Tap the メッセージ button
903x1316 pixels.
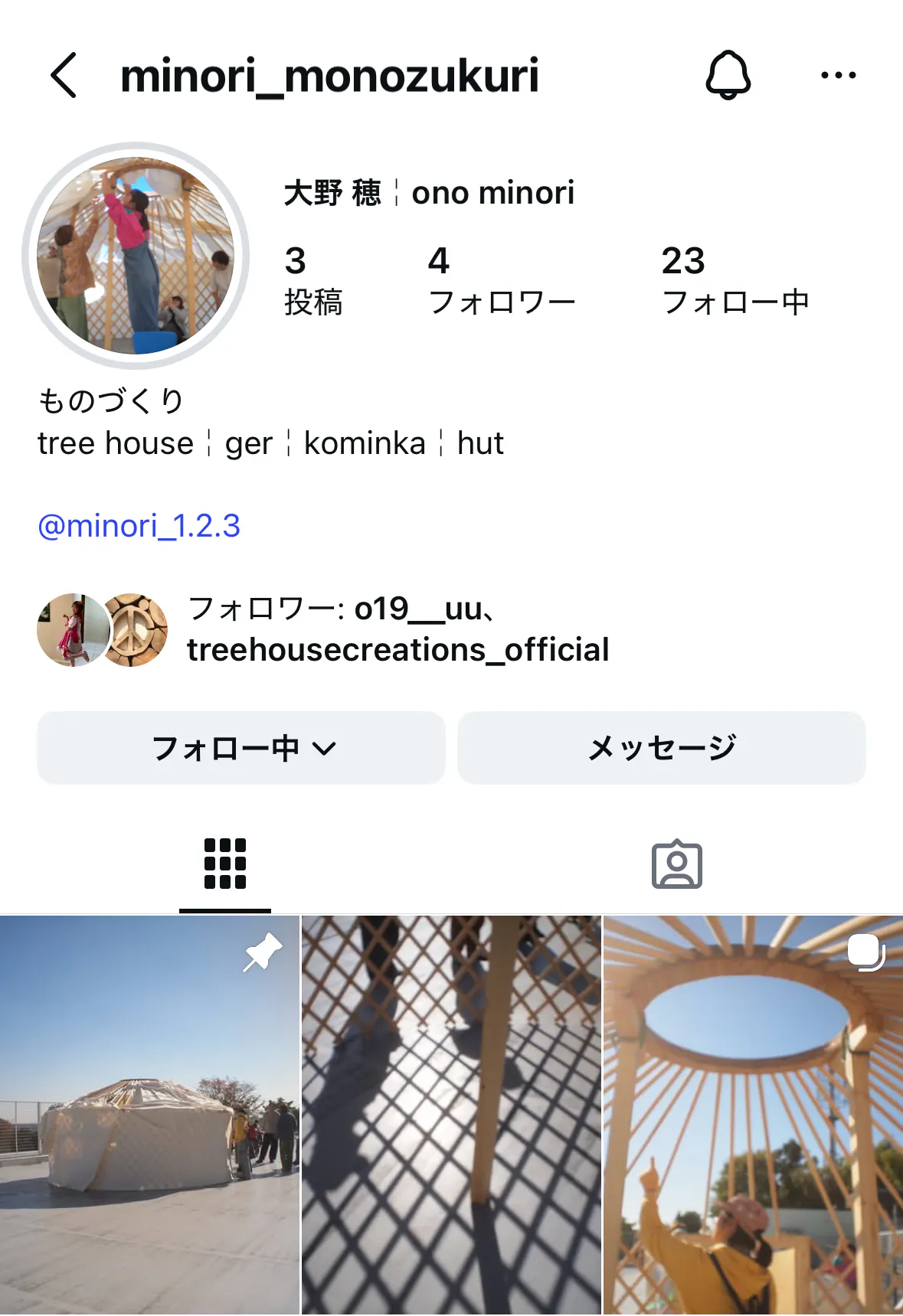coord(662,748)
